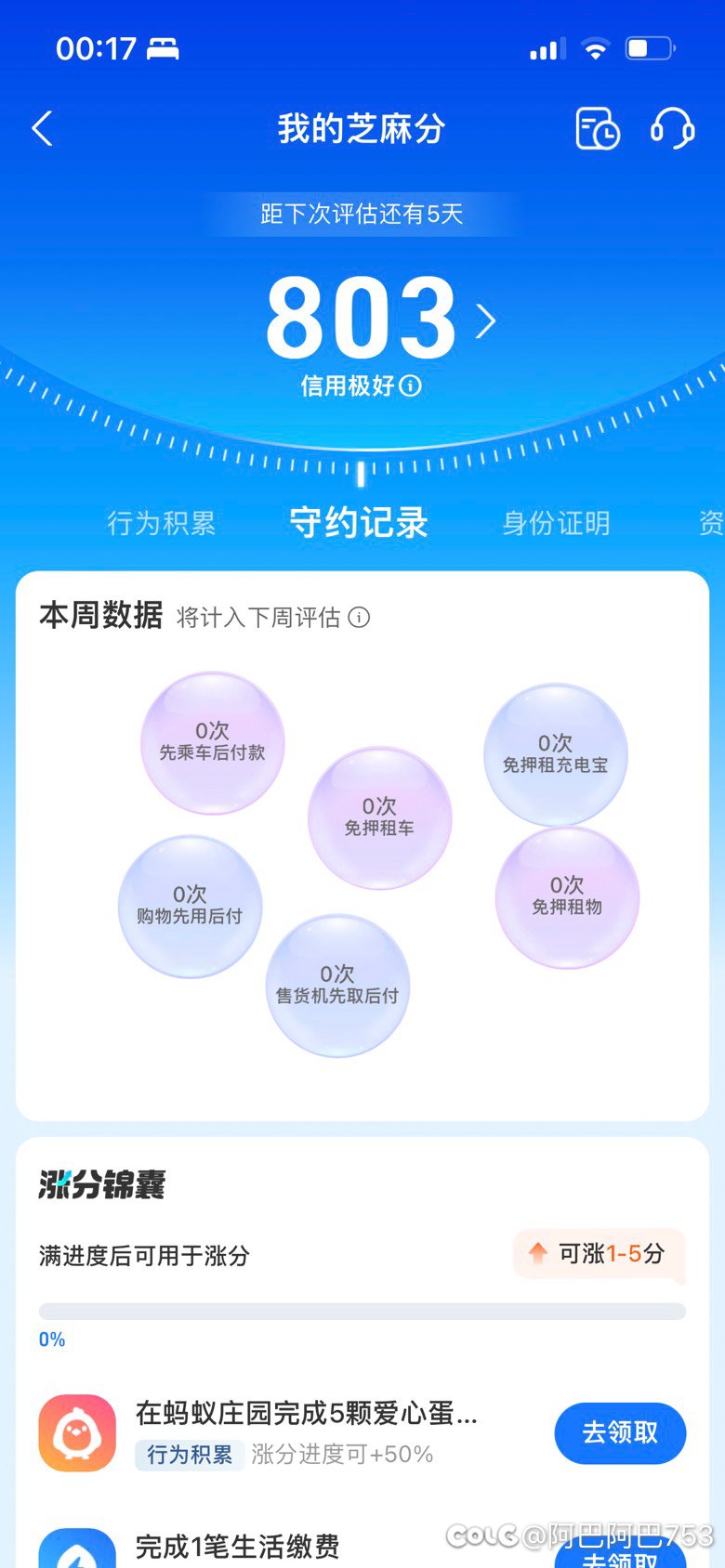
Task: Open the 免押租物 bubble
Action: [567, 896]
